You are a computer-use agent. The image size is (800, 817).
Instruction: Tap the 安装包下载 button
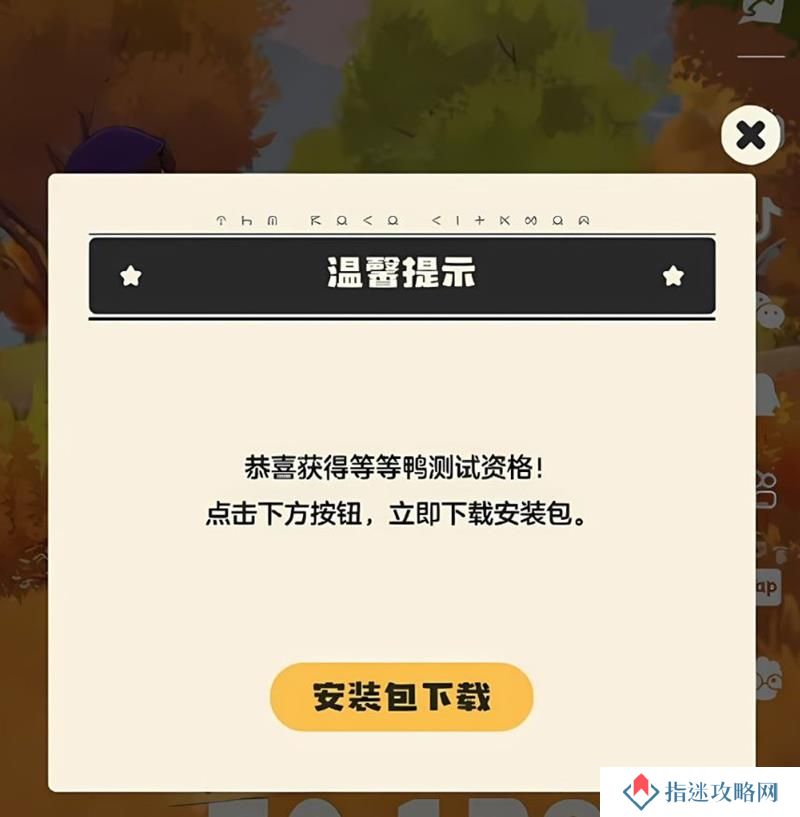pos(401,697)
